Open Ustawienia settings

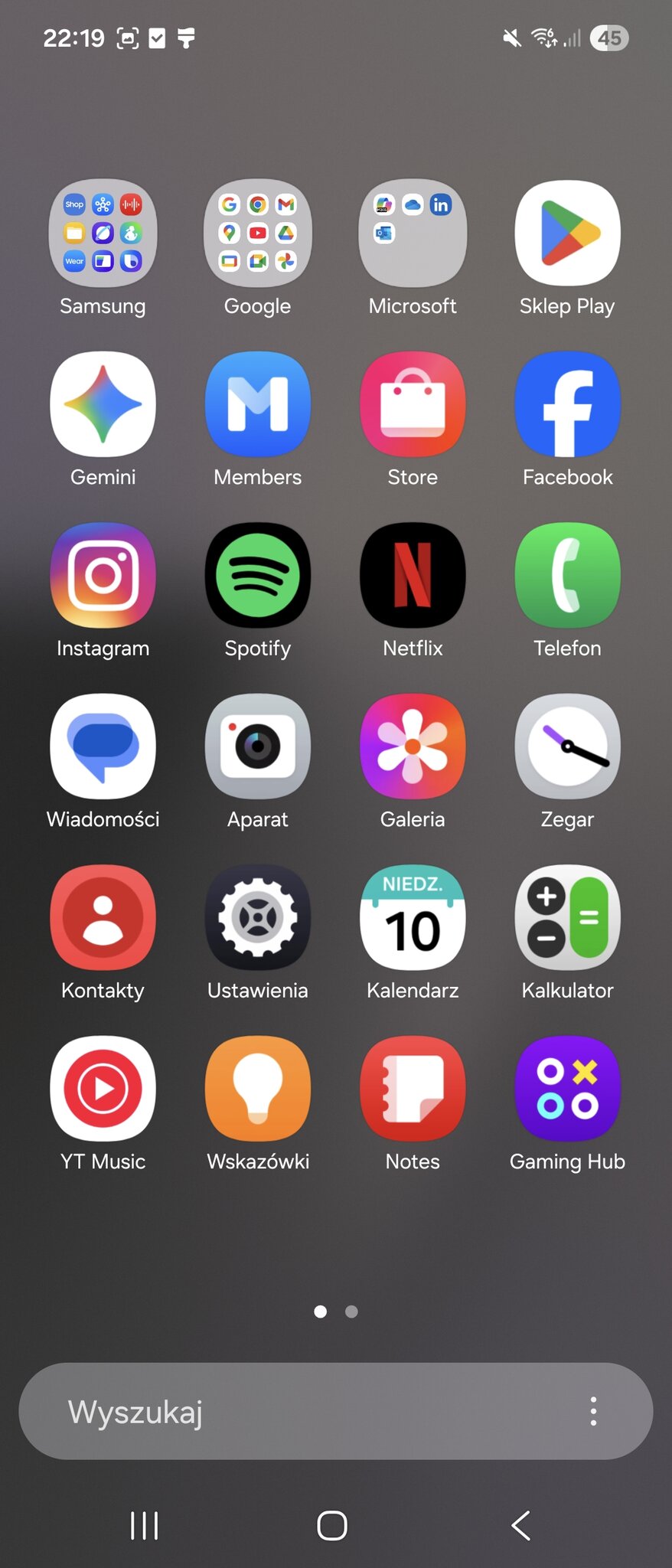coord(258,917)
